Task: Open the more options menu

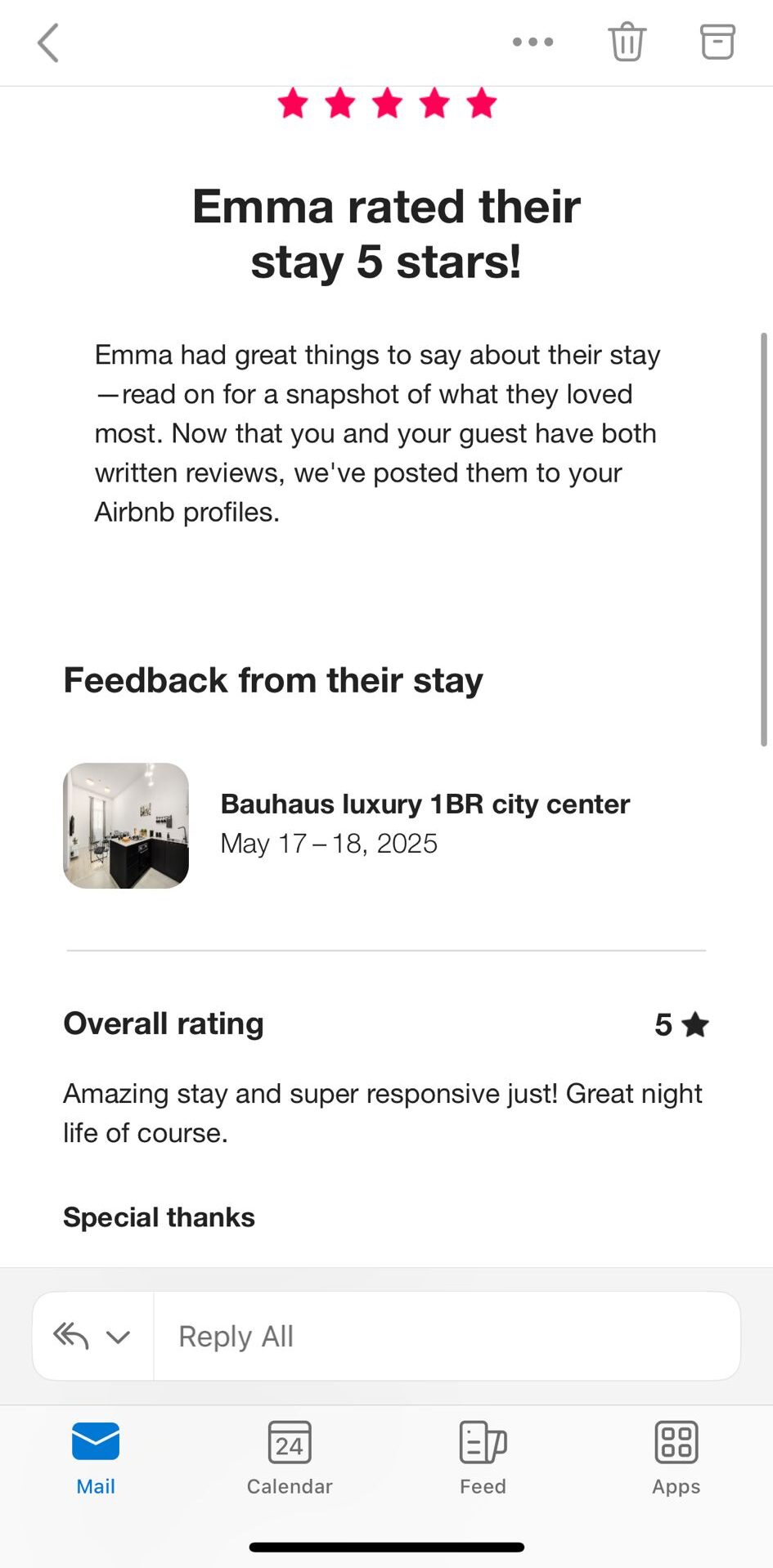Action: pos(533,42)
